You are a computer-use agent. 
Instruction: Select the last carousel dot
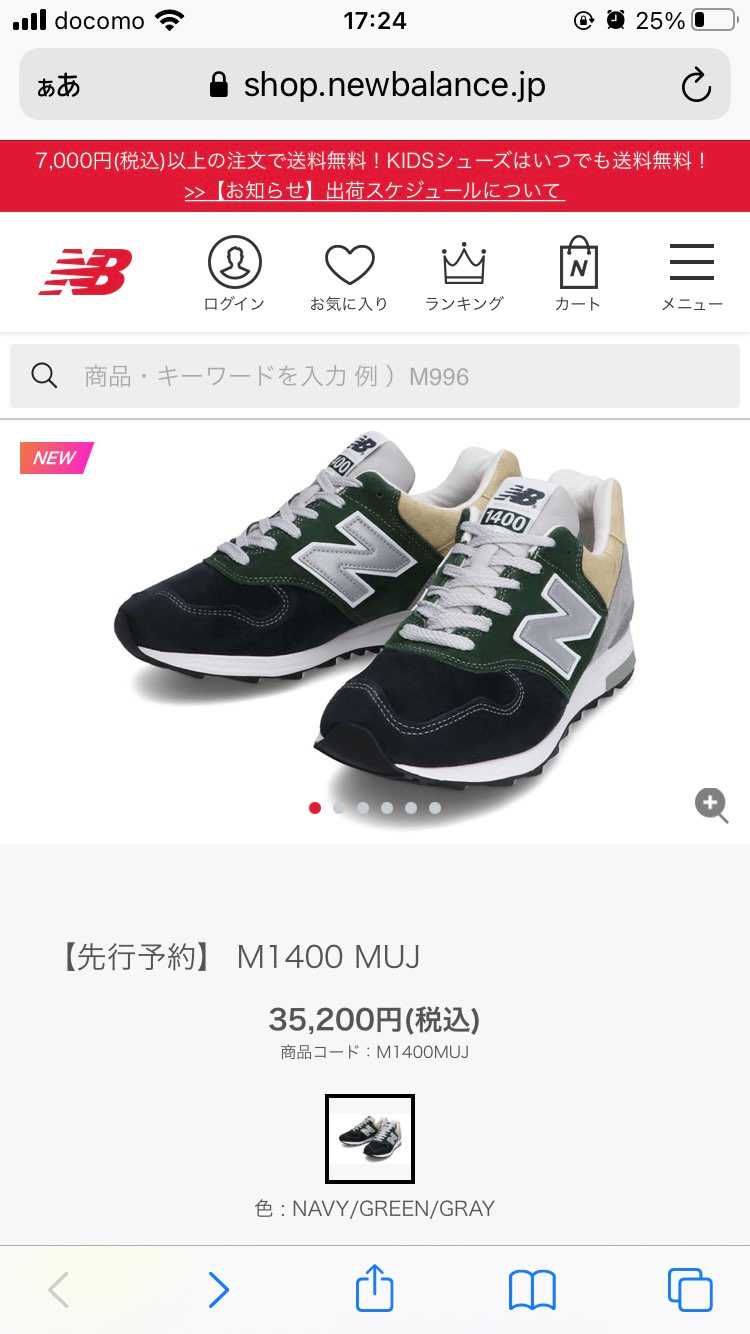(434, 807)
